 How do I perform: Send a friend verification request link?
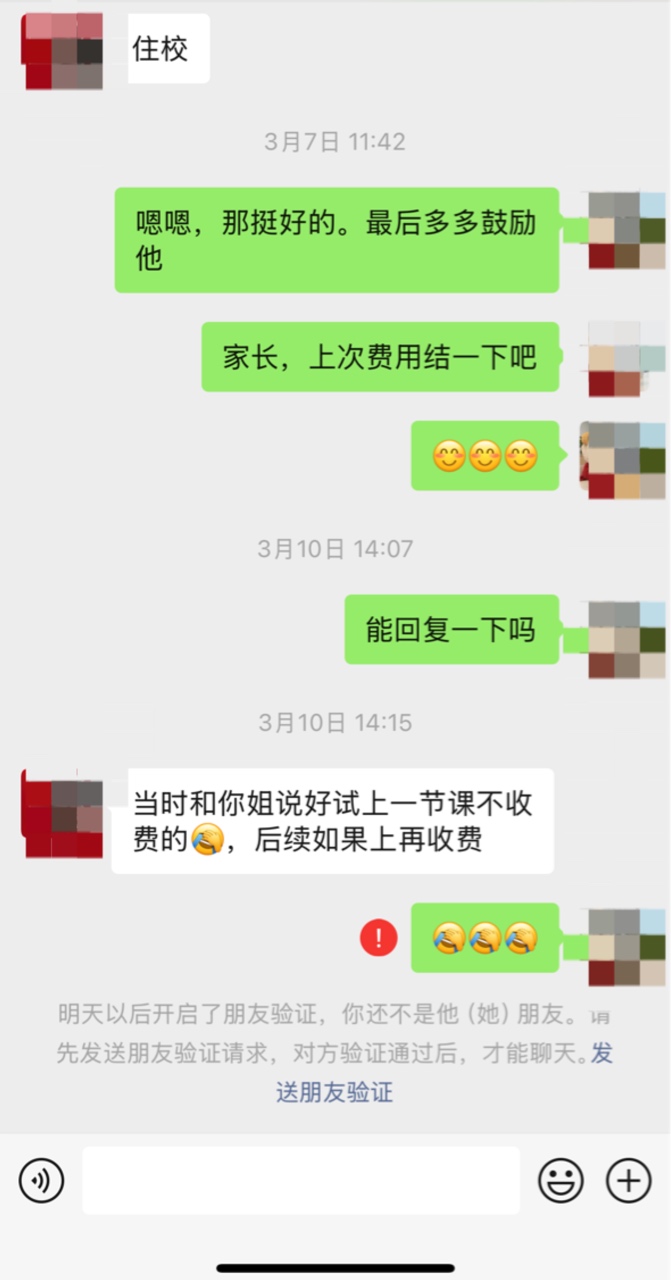[335, 1092]
